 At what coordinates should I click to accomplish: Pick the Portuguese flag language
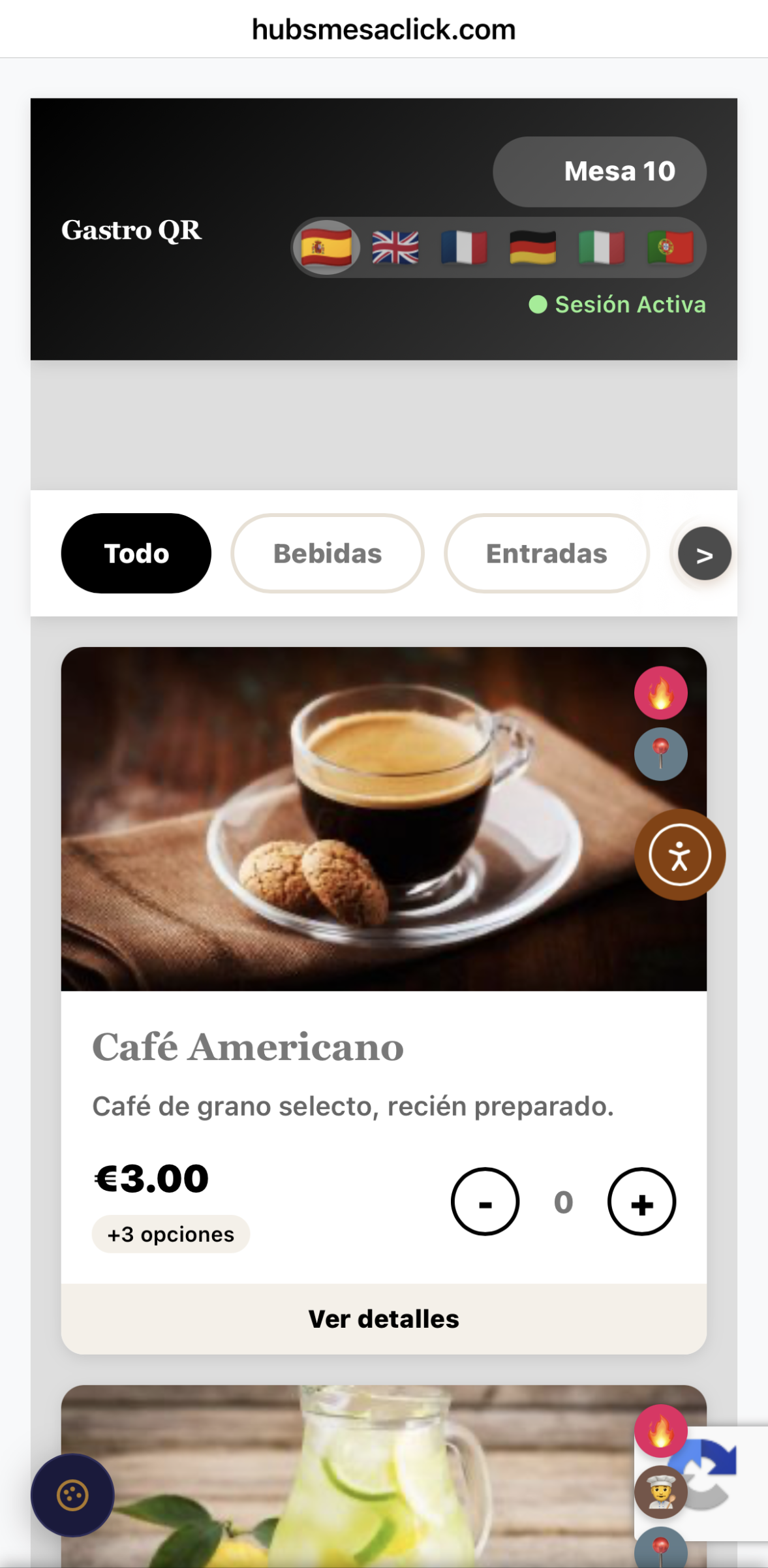670,248
